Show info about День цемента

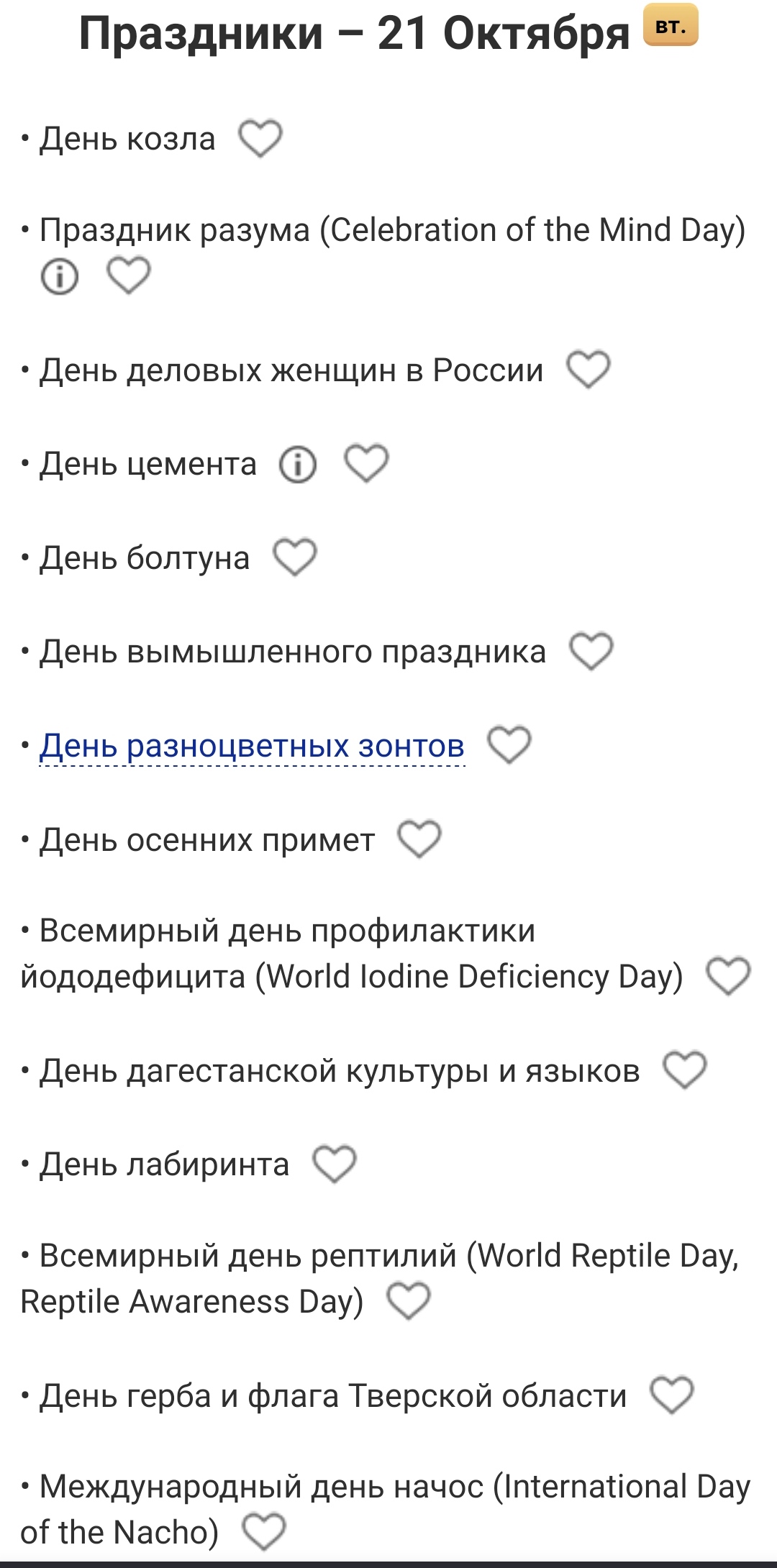[x=298, y=464]
